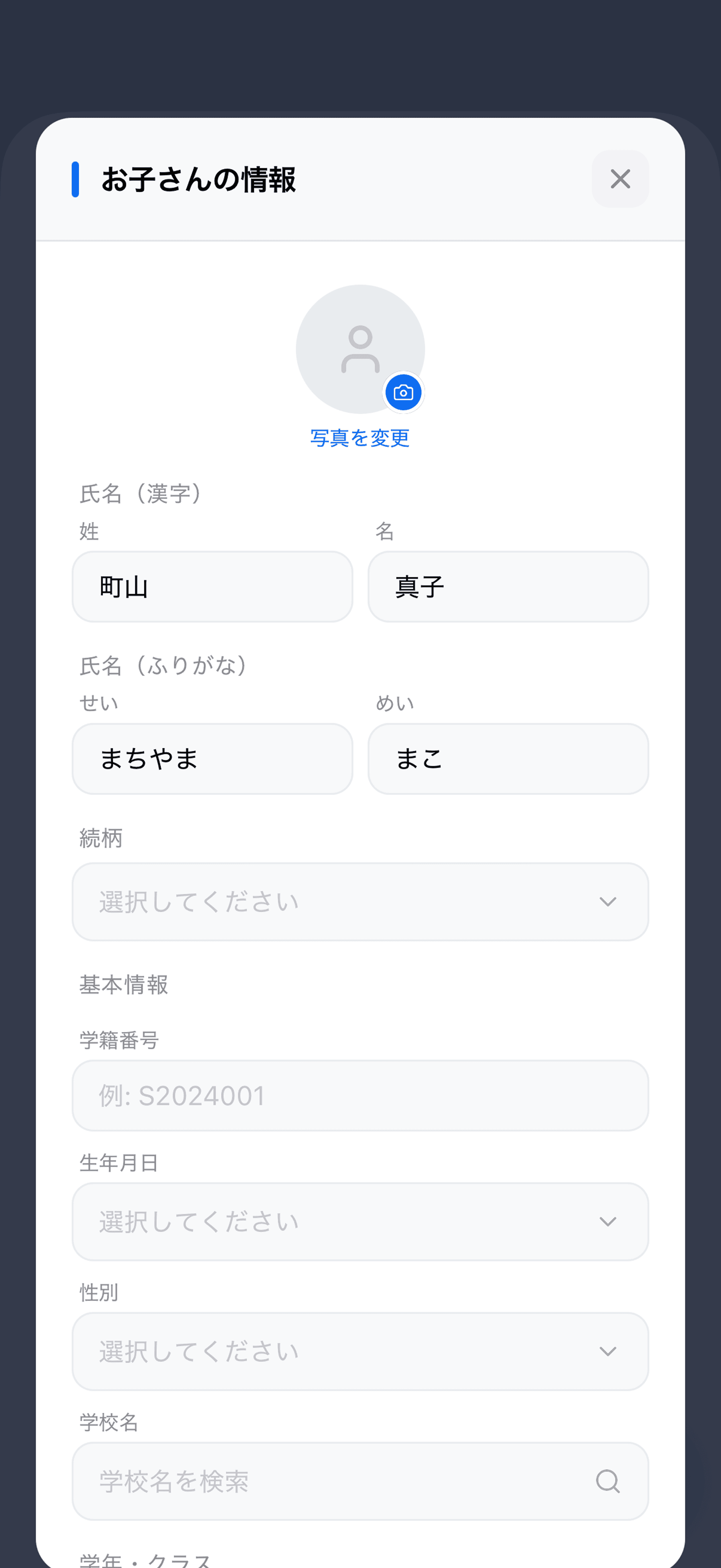Click the めい field showing まこ
This screenshot has width=721, height=1568.
[x=508, y=758]
